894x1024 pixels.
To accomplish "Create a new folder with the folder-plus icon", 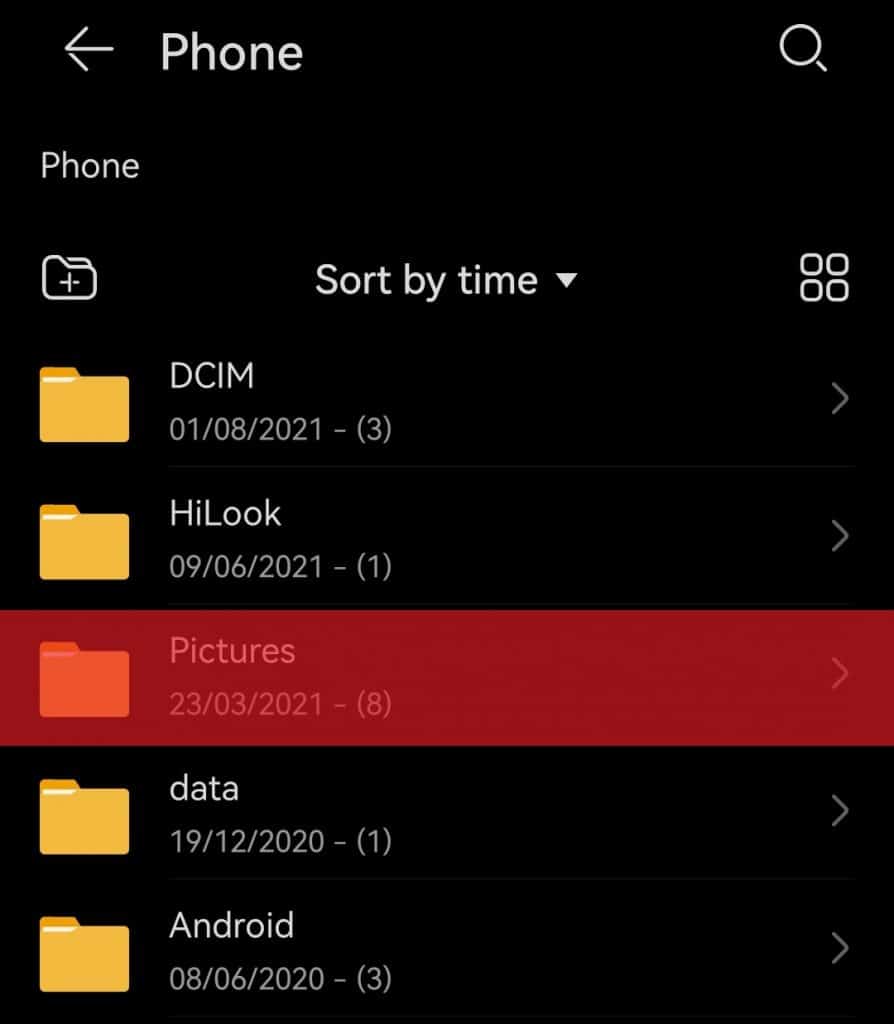I will [x=68, y=279].
